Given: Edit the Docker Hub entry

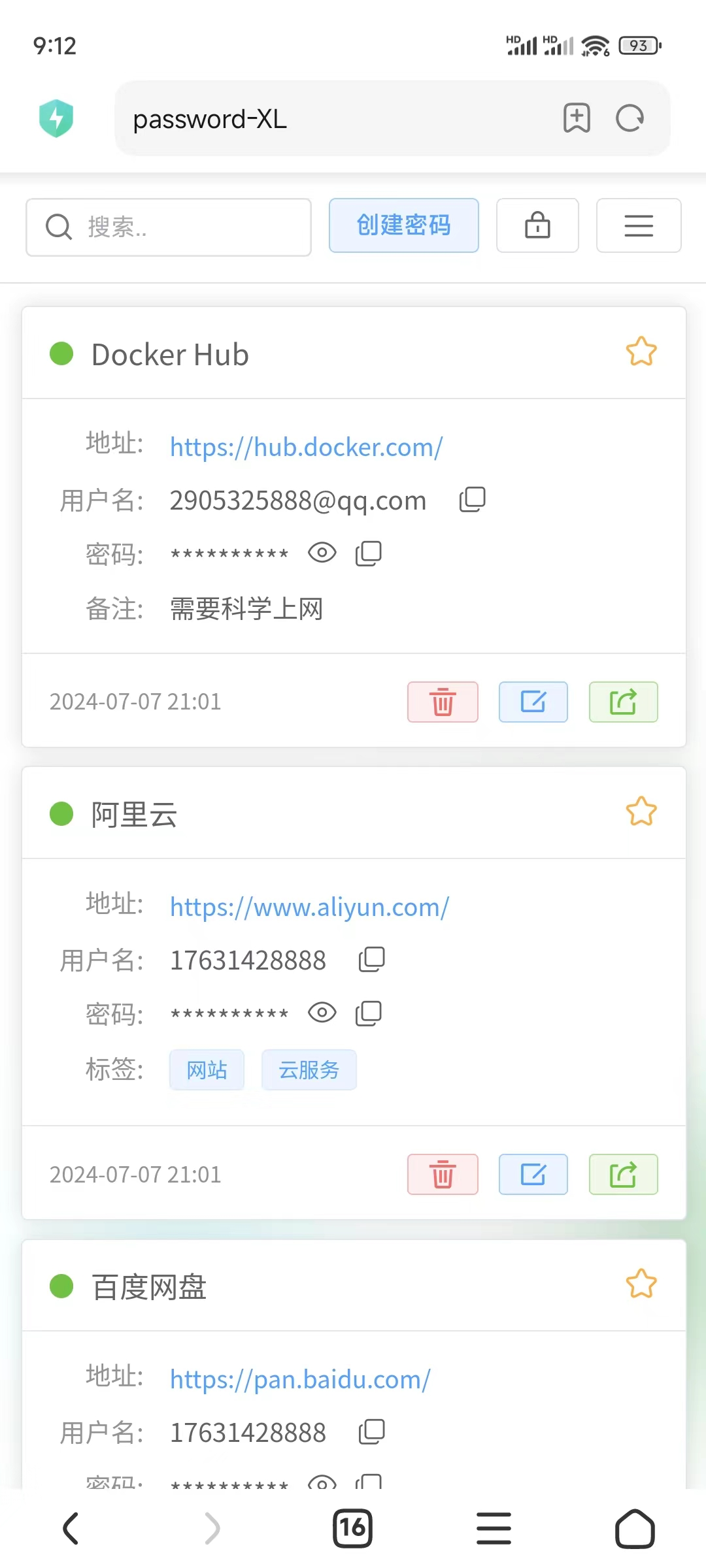Looking at the screenshot, I should 533,702.
